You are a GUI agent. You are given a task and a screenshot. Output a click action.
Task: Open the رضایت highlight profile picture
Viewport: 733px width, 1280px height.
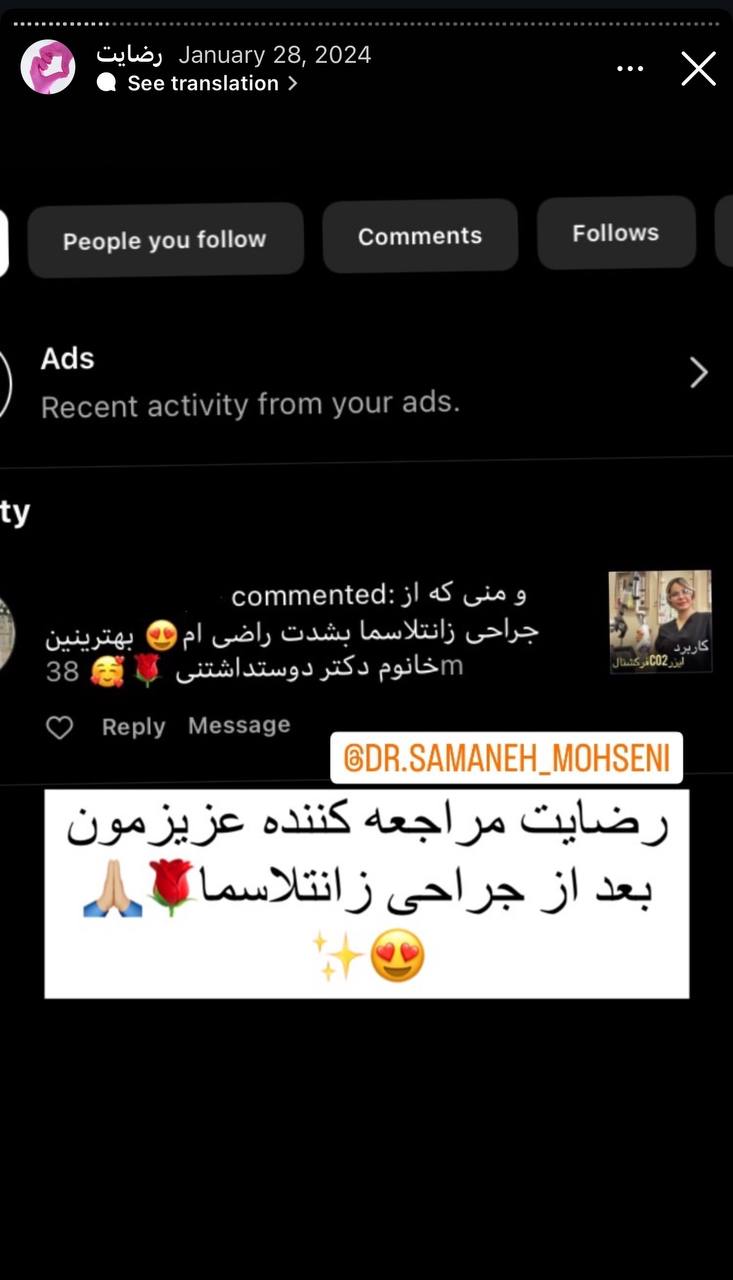(48, 67)
